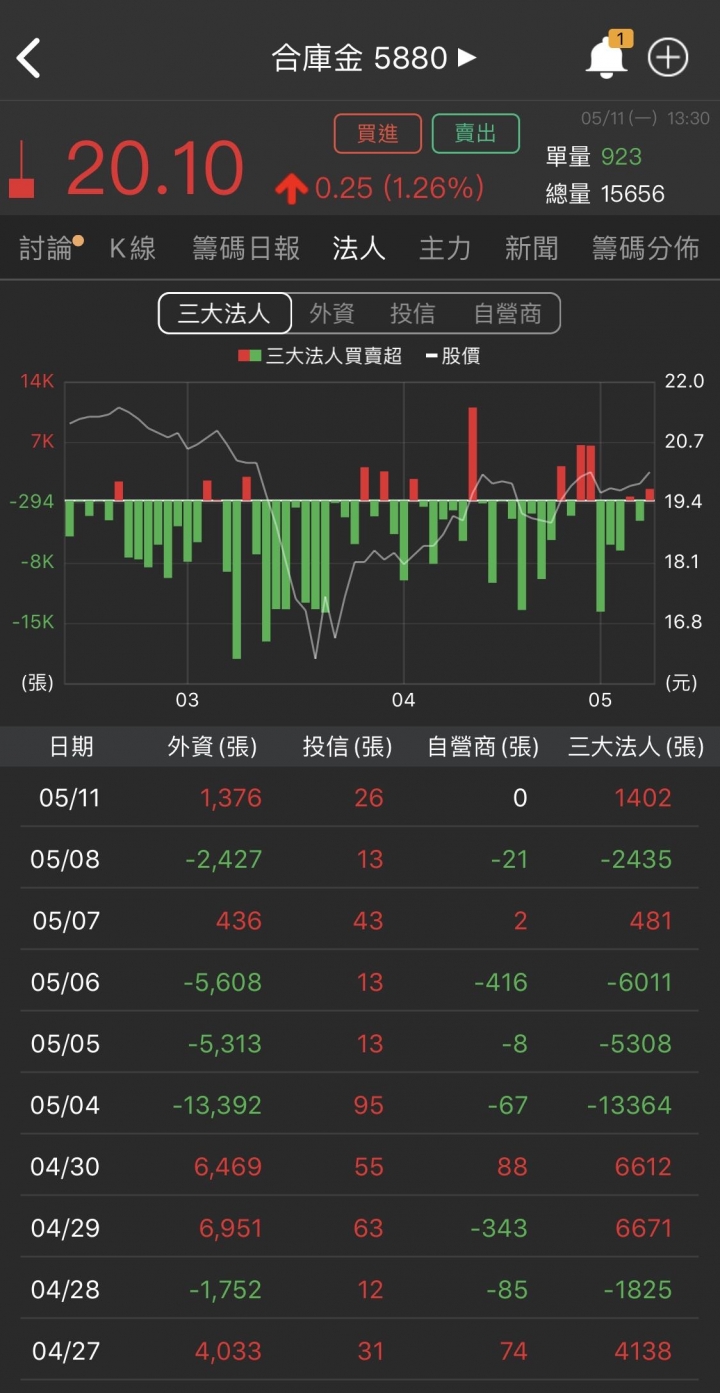Open the 新聞 tab

[531, 248]
